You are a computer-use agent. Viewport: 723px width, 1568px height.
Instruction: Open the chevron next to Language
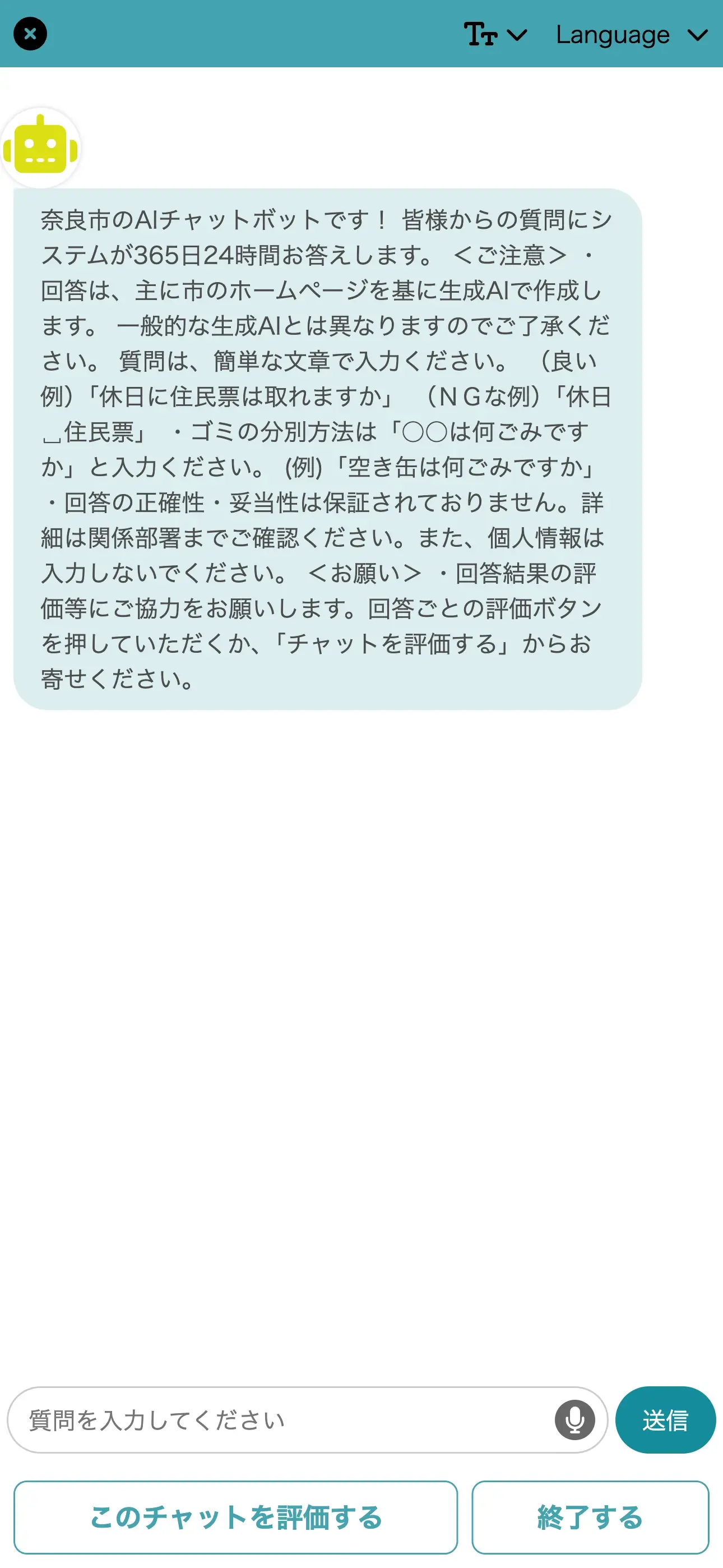[697, 35]
